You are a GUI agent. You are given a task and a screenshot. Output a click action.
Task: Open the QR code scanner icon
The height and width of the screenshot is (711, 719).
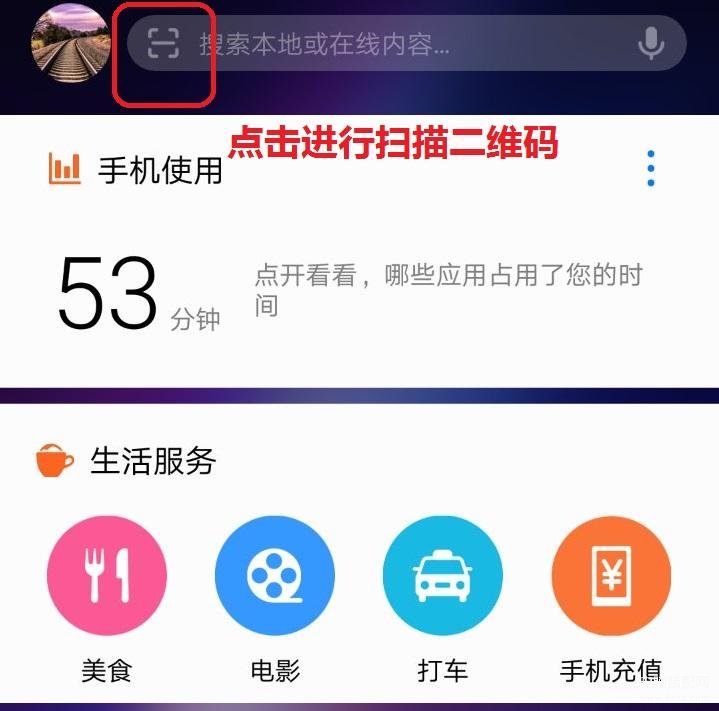coord(163,44)
